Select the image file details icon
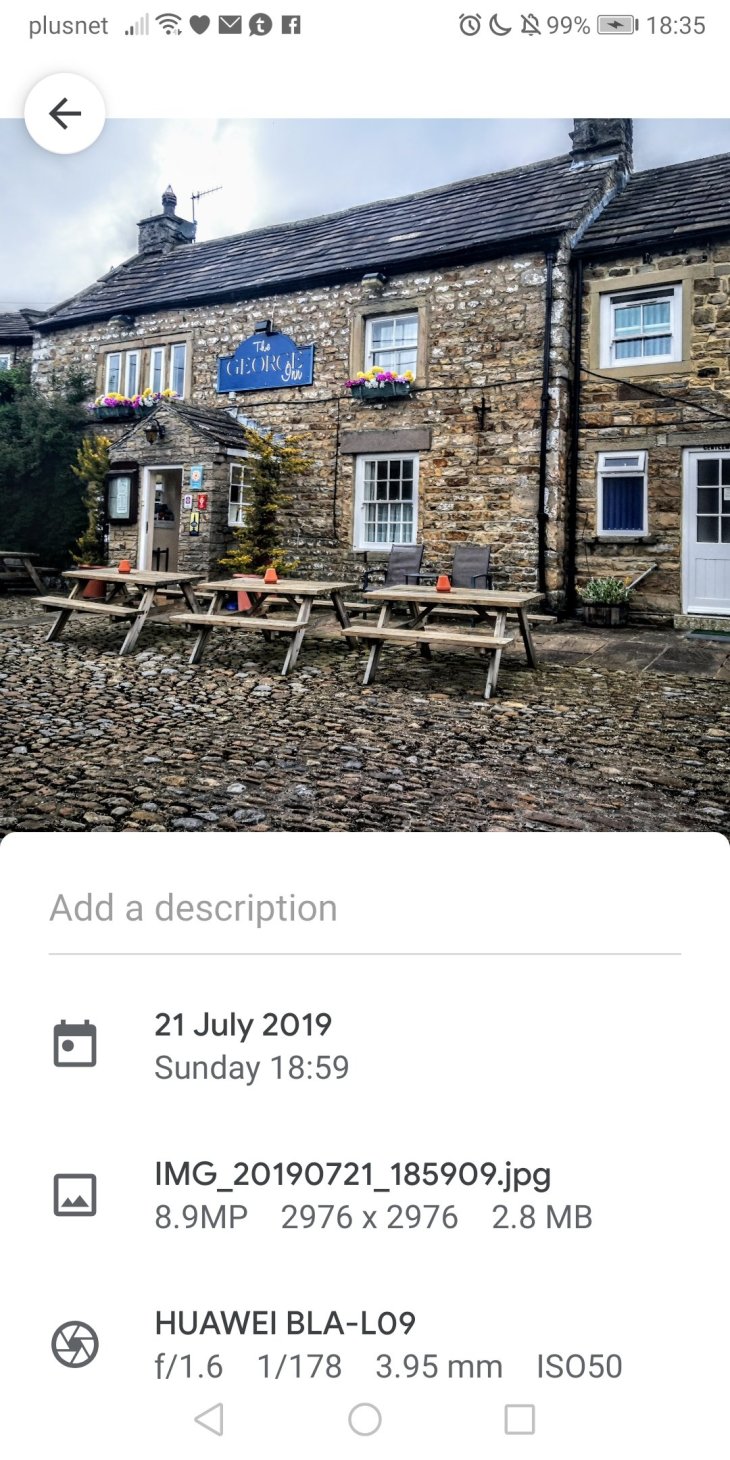Image resolution: width=730 pixels, height=1460 pixels. point(73,1196)
